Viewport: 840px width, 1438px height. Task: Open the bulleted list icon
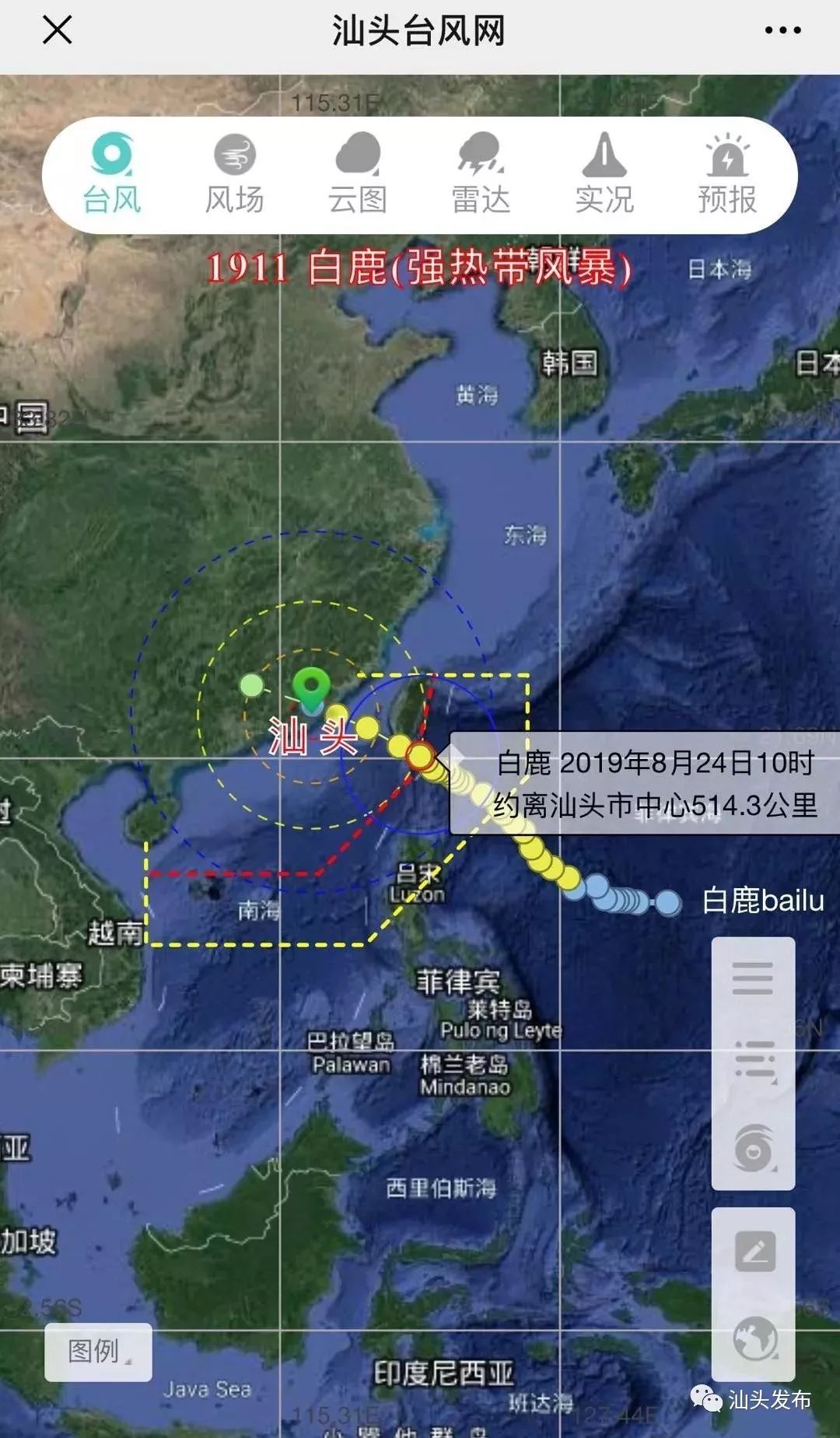pos(754,1059)
